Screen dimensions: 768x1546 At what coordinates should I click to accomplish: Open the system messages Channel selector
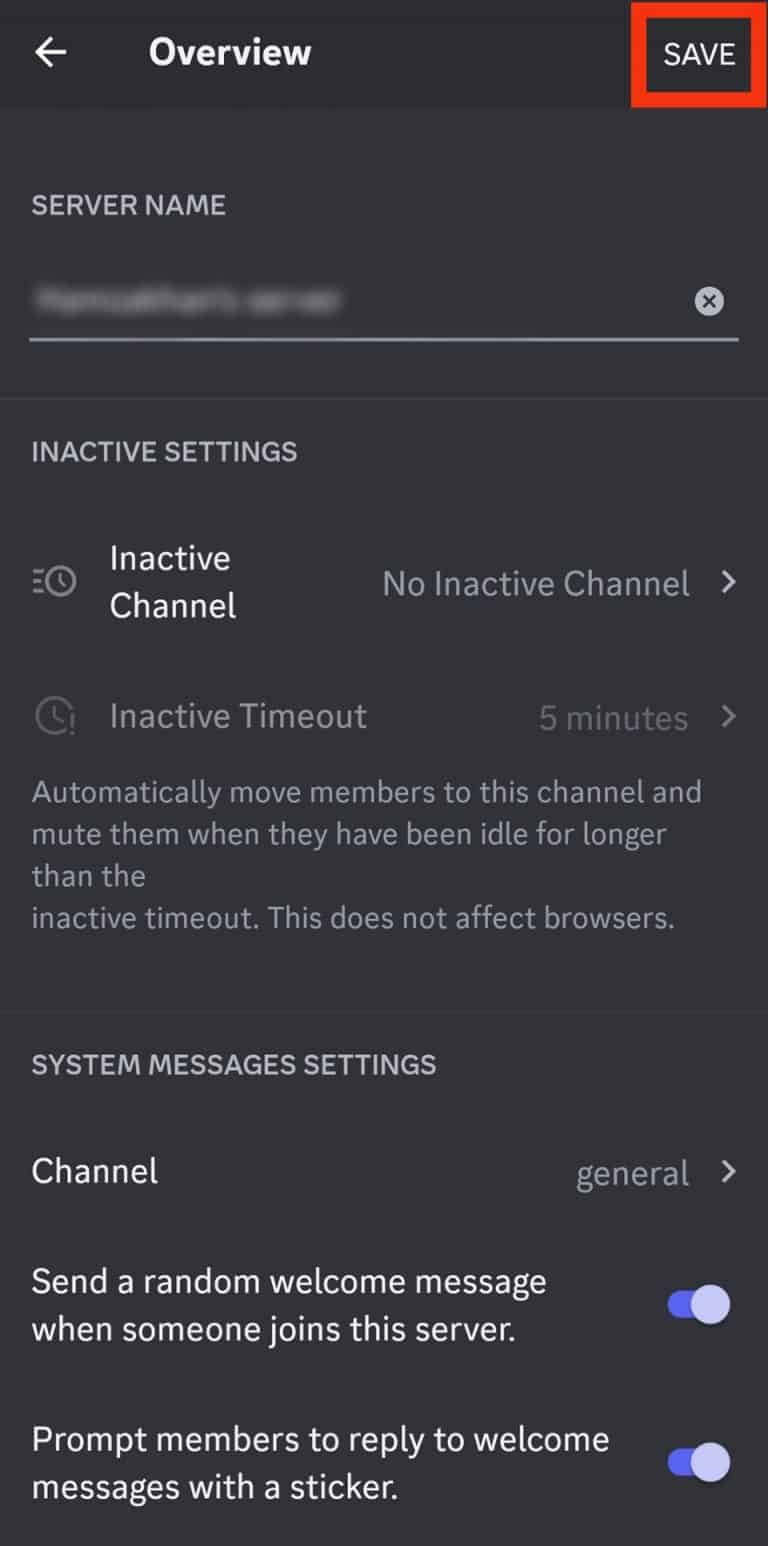[x=400, y=1172]
